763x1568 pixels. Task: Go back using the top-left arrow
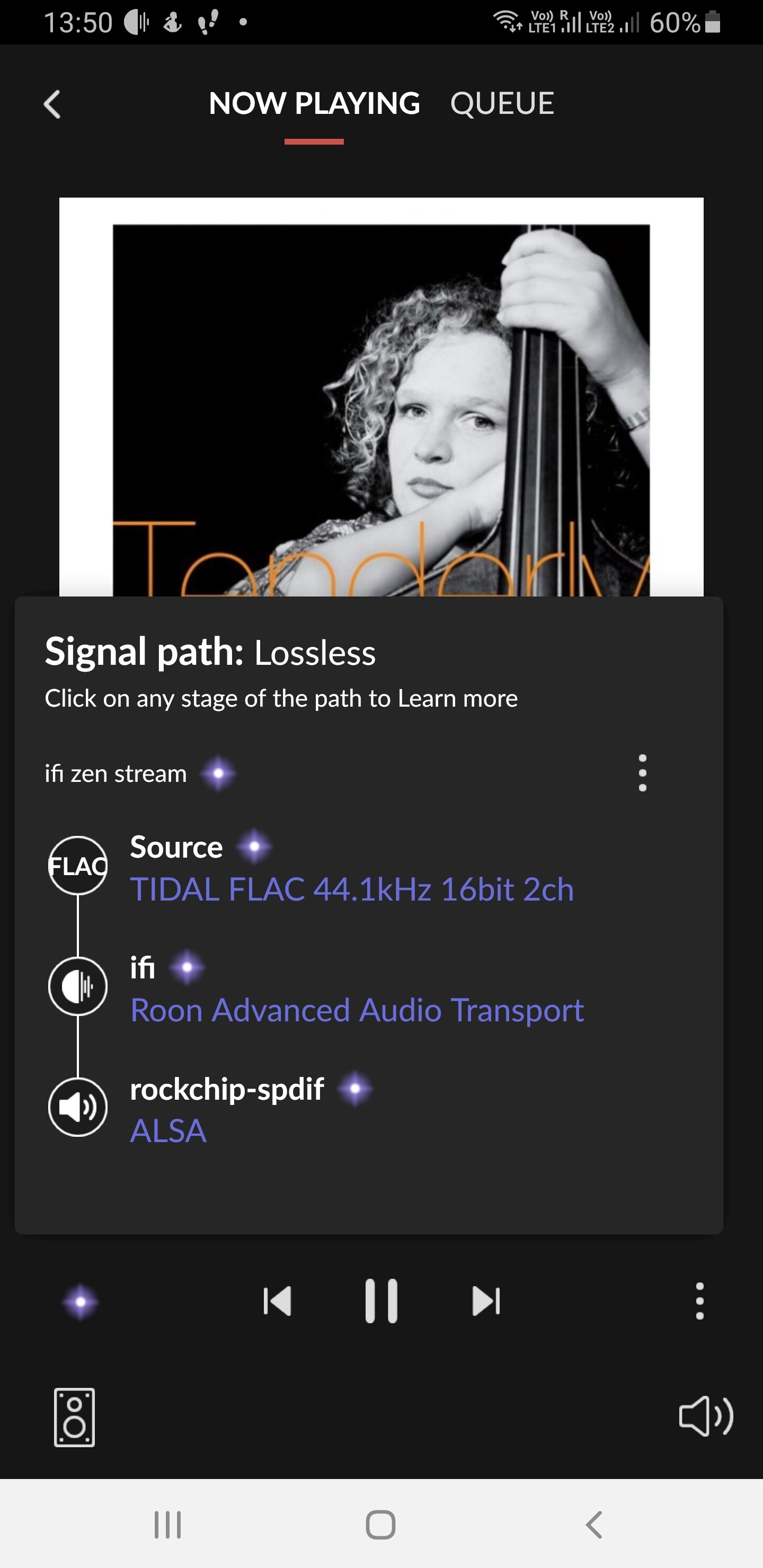(52, 104)
